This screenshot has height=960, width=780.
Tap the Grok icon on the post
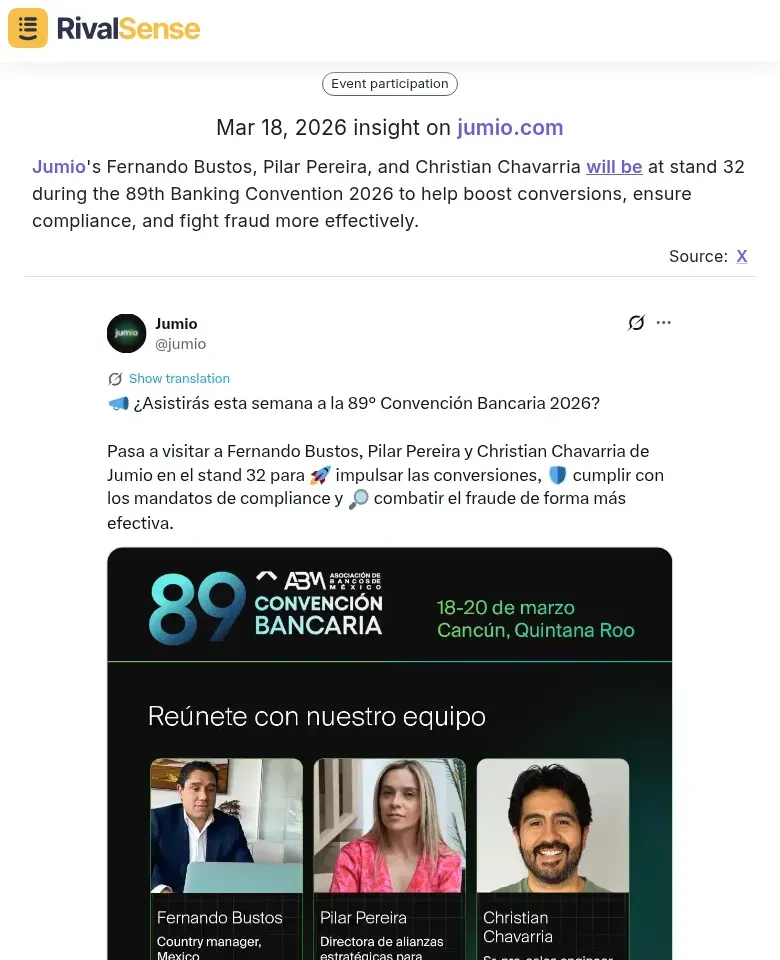636,322
